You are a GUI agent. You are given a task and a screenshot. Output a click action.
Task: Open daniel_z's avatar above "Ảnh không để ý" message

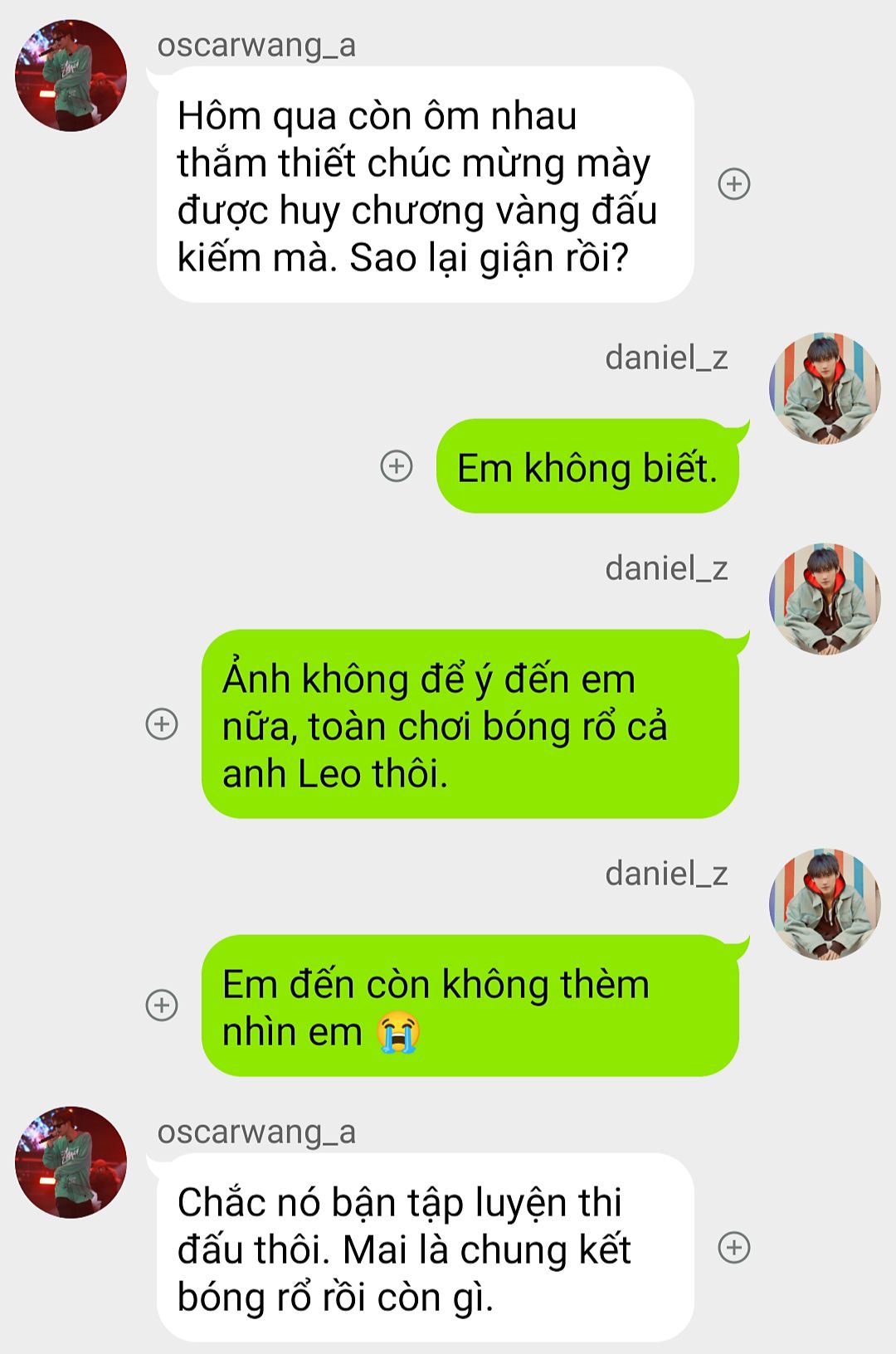point(825,599)
